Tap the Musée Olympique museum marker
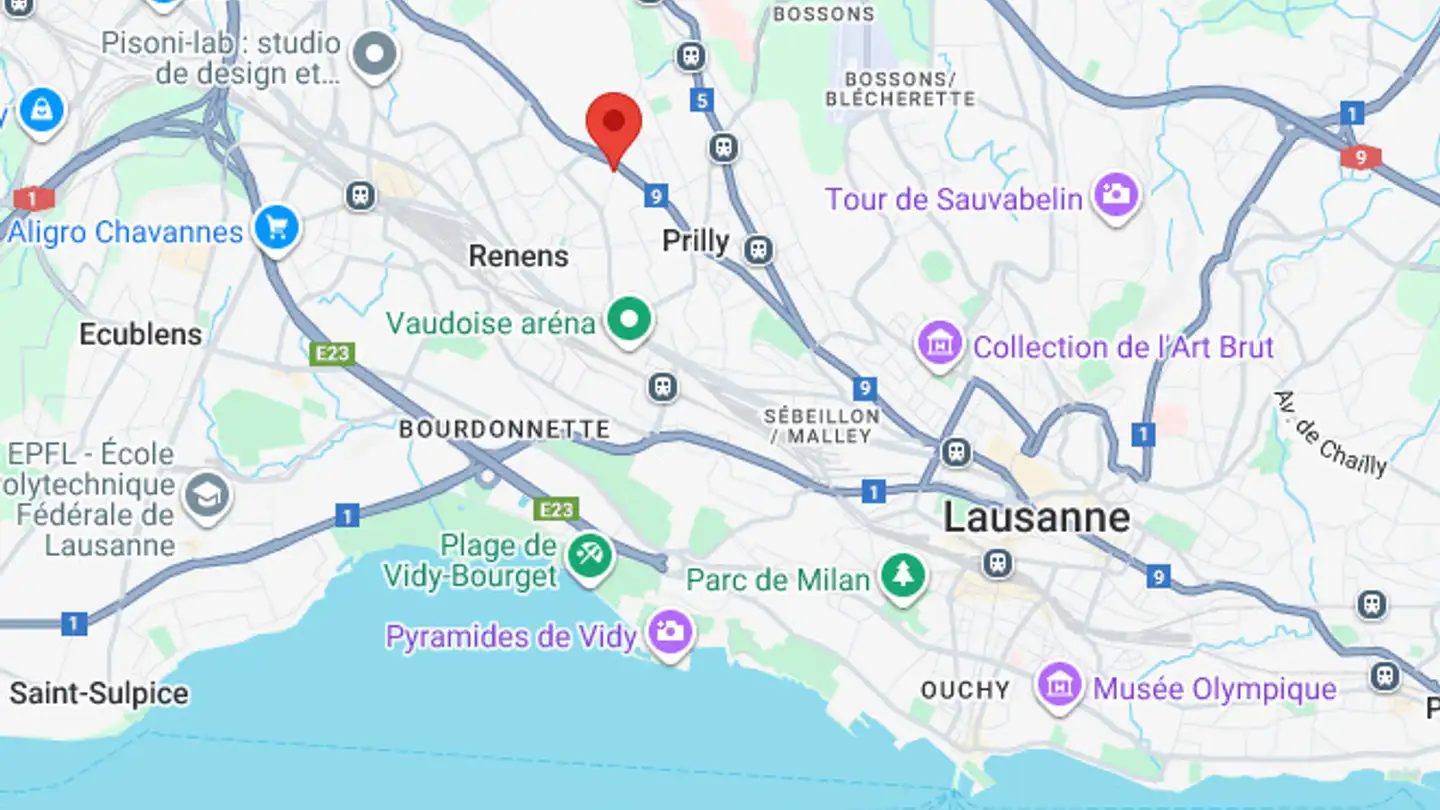This screenshot has width=1440, height=810. click(x=1060, y=686)
